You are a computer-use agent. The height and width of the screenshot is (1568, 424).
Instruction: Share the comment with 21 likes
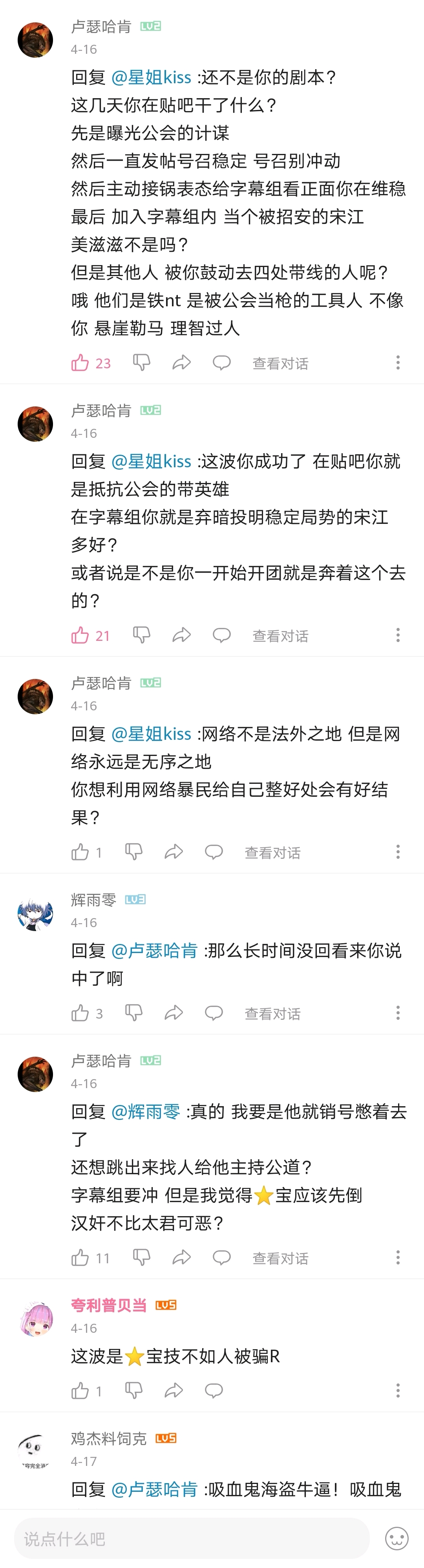181,635
